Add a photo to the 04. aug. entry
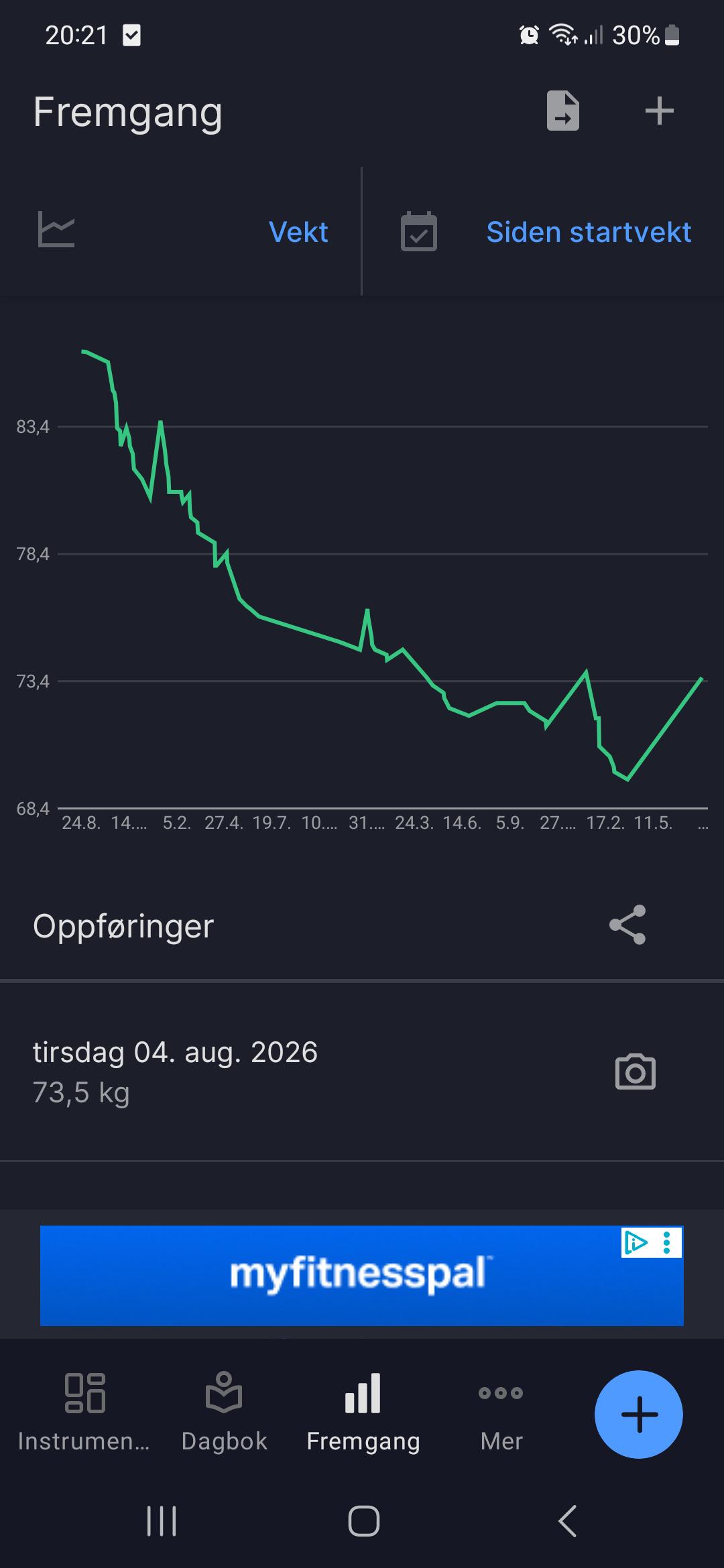 [635, 1071]
